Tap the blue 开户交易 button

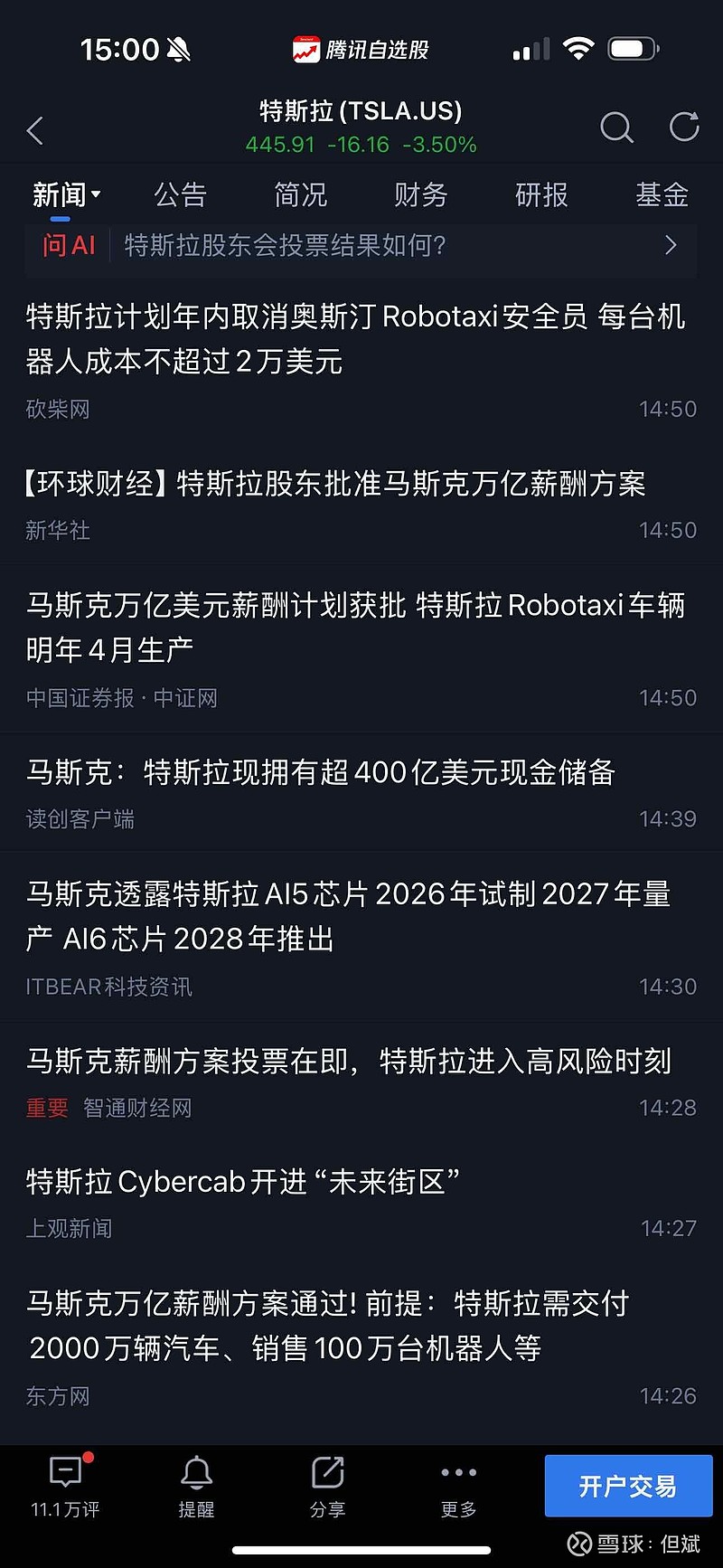tap(628, 1486)
